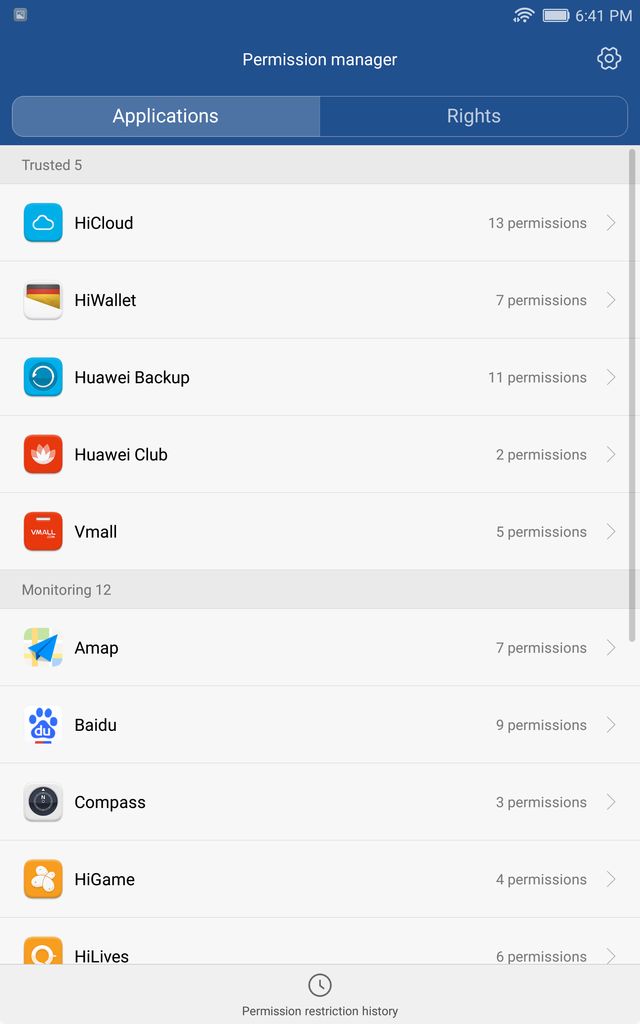
Task: Check Compass app permissions
Action: pyautogui.click(x=320, y=802)
